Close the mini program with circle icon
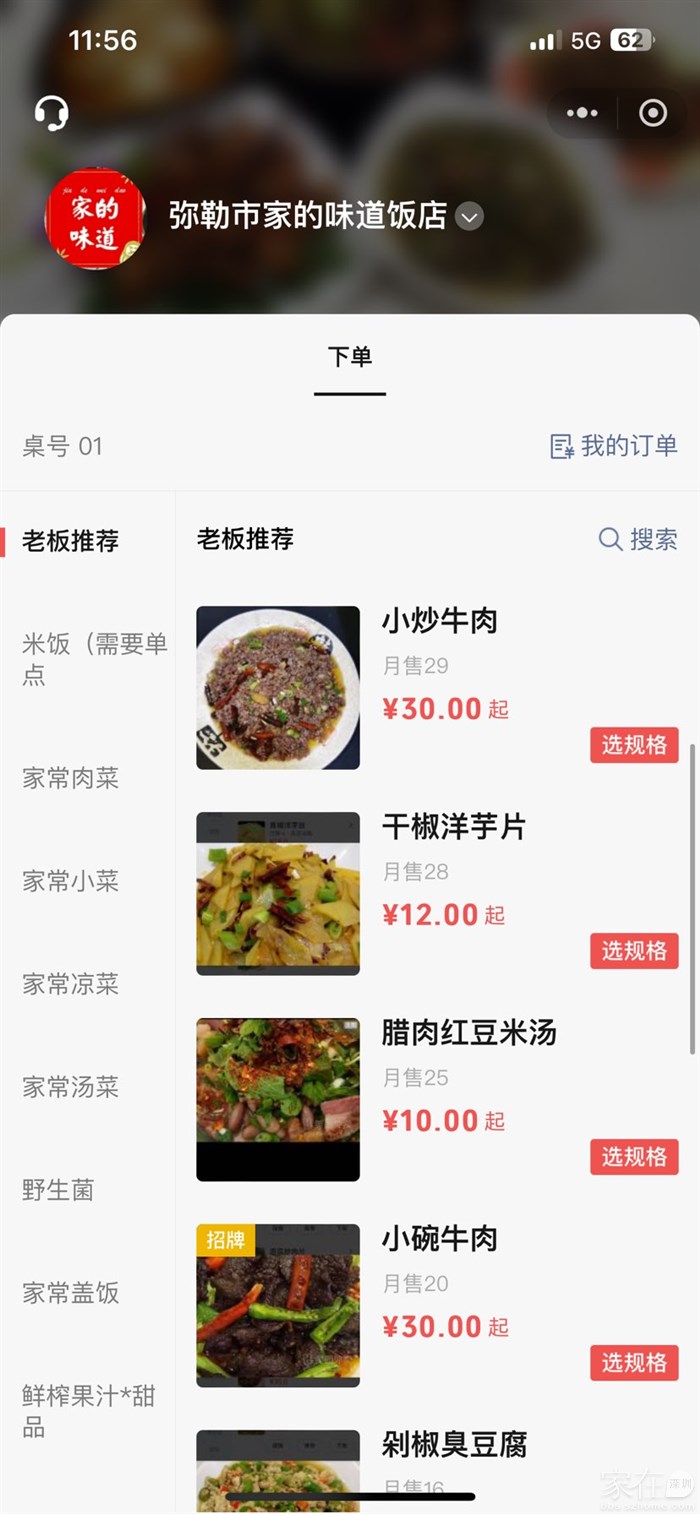The image size is (700, 1514). point(653,113)
